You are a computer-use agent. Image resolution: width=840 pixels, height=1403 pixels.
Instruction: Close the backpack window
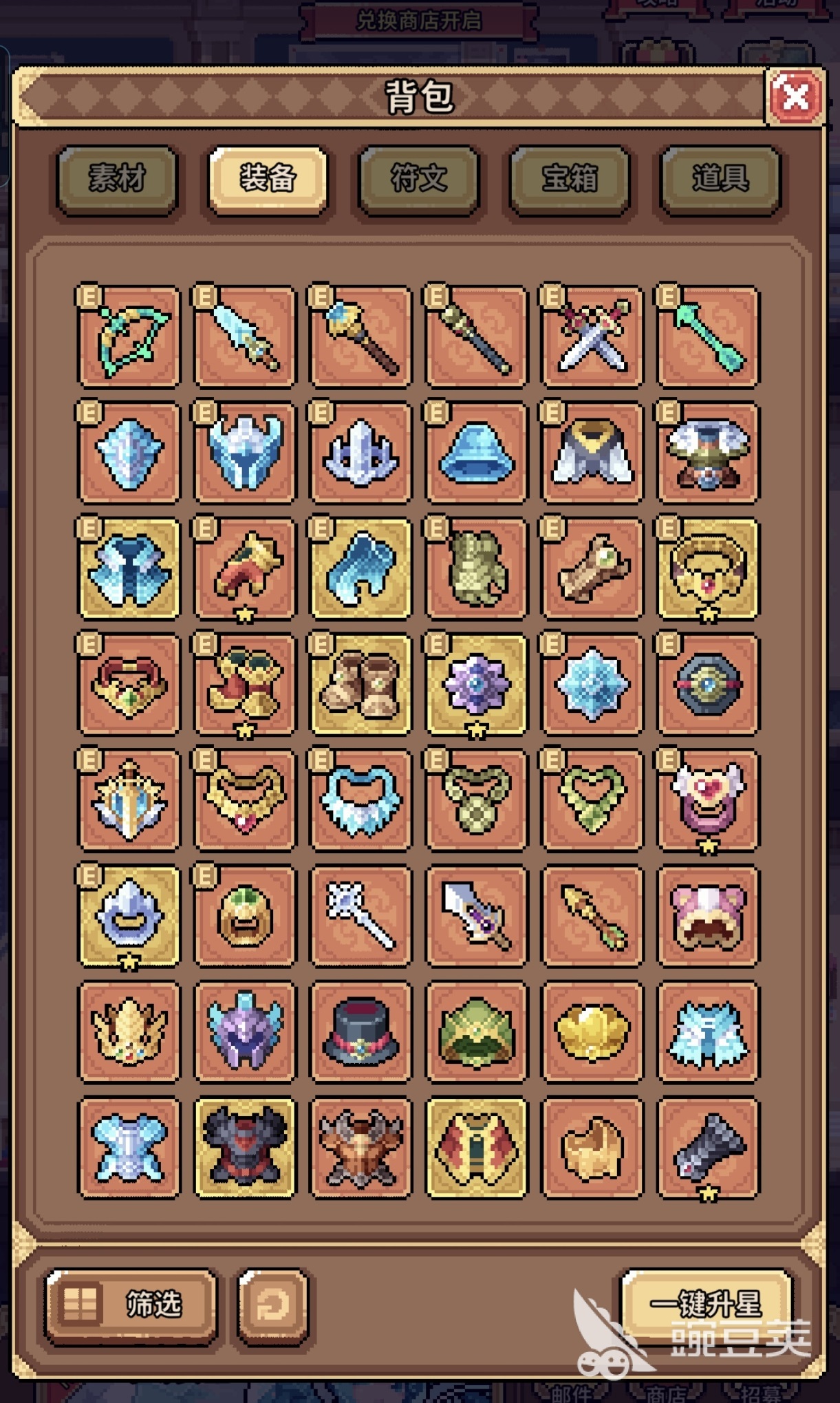coord(795,97)
